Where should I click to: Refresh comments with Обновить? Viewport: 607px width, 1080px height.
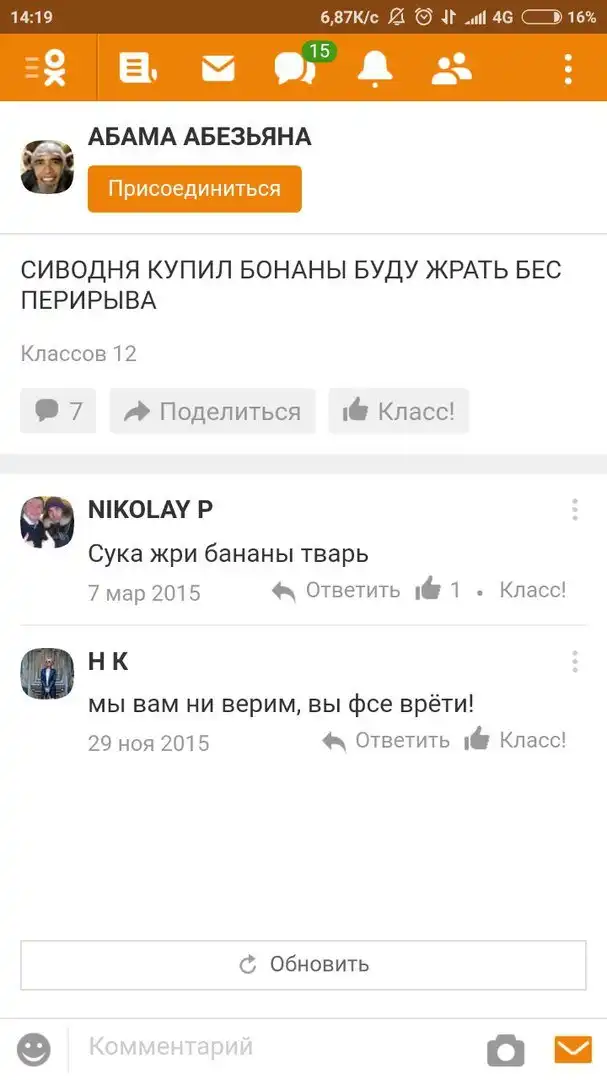click(303, 964)
